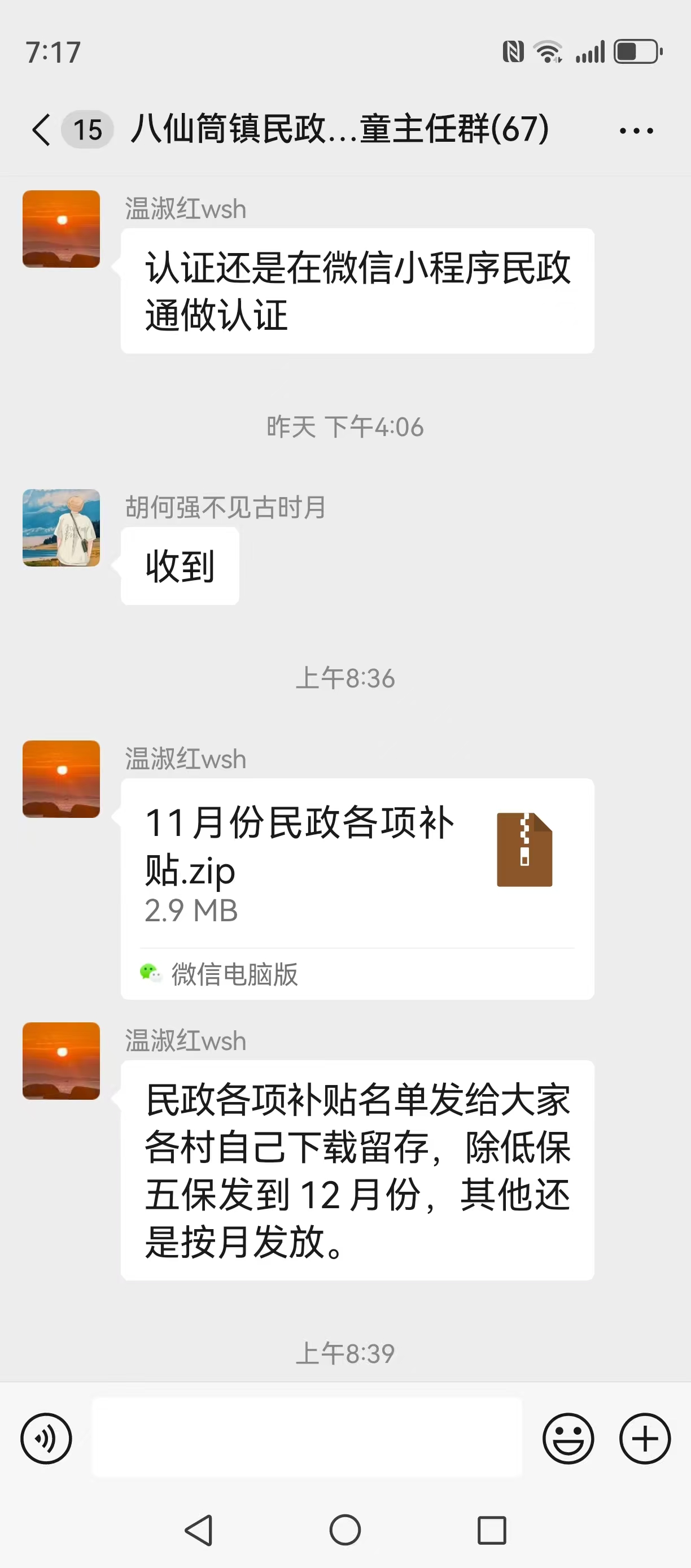Tap the message text input field
Viewport: 691px width, 1568px height.
307,1438
